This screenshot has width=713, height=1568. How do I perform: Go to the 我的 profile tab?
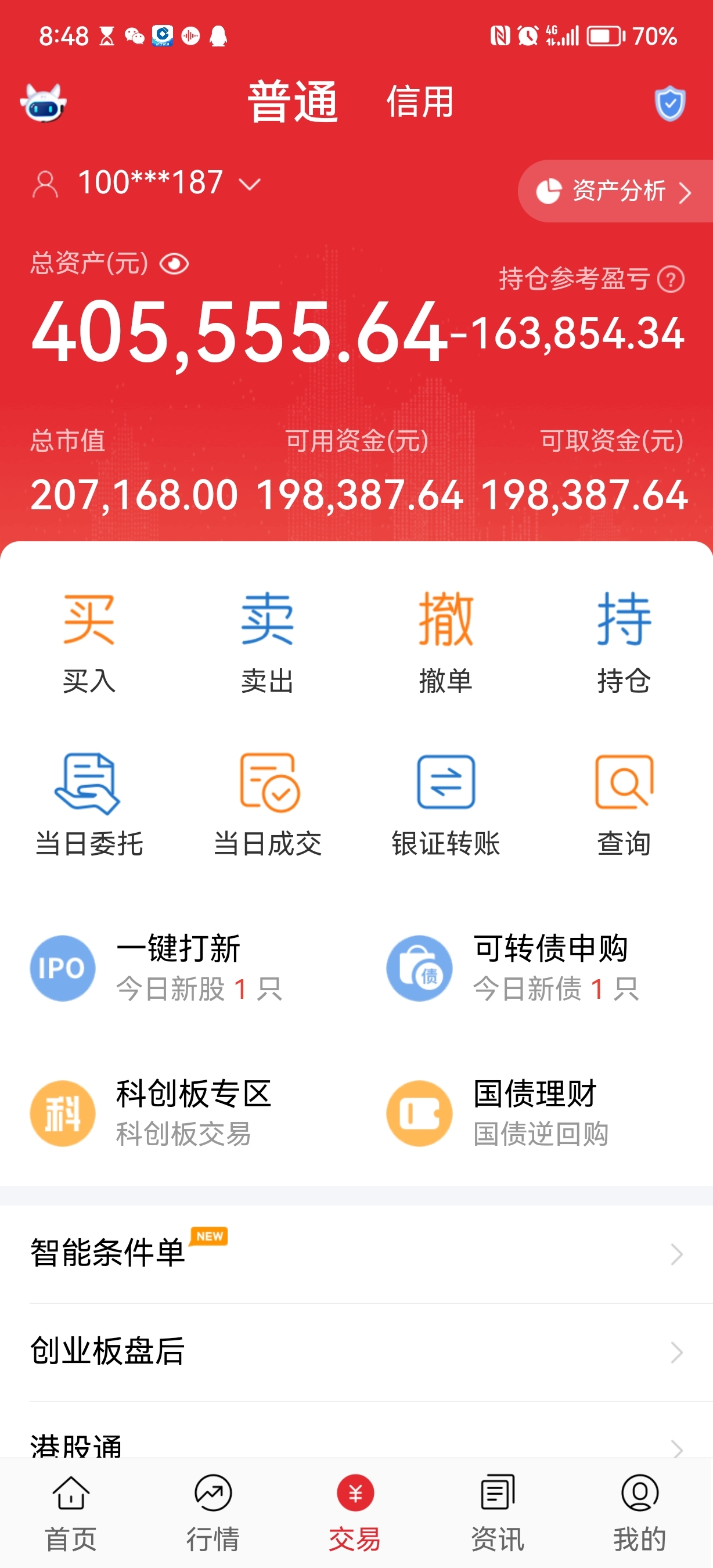(x=639, y=1513)
